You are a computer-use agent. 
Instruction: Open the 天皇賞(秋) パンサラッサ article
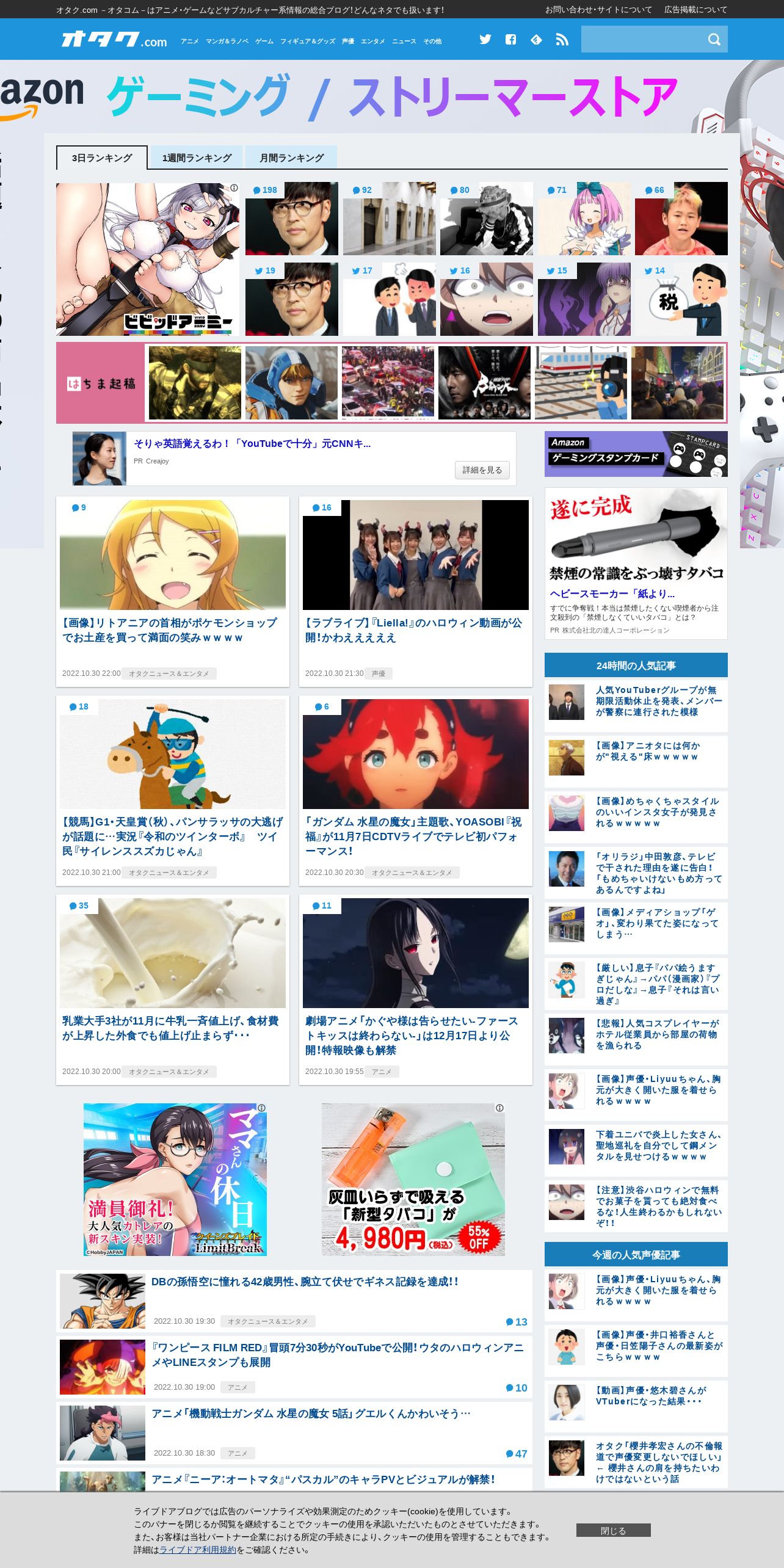pos(173,837)
